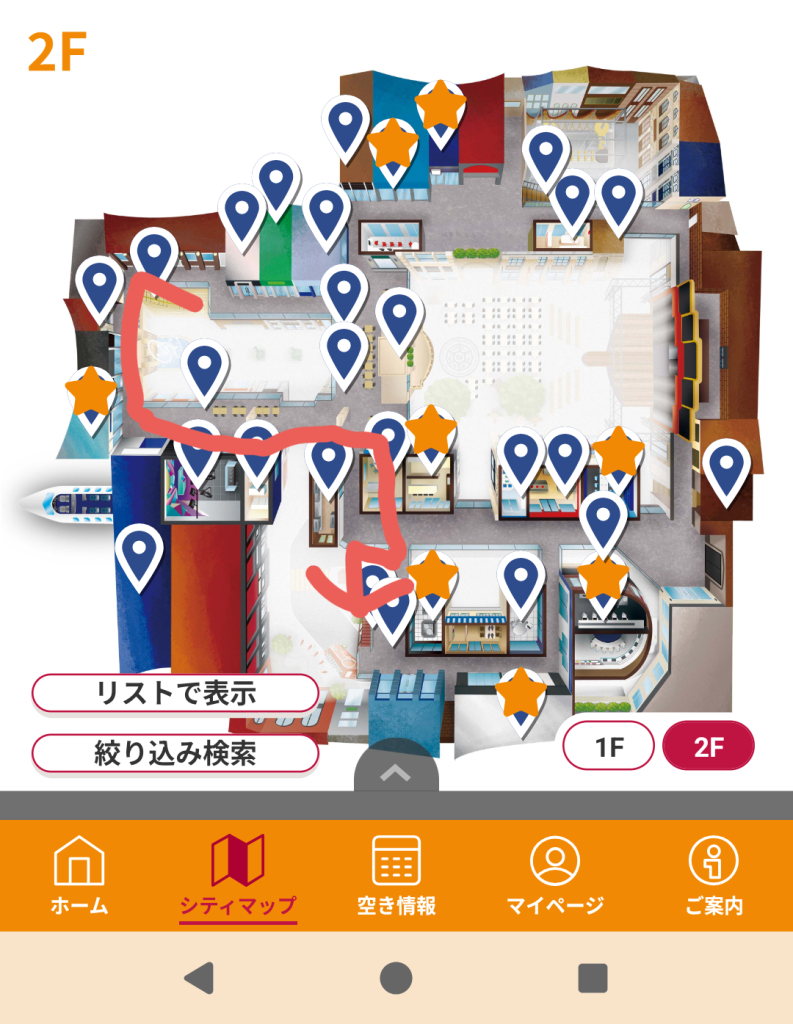
Task: Tap the system home button
Action: coord(396,977)
